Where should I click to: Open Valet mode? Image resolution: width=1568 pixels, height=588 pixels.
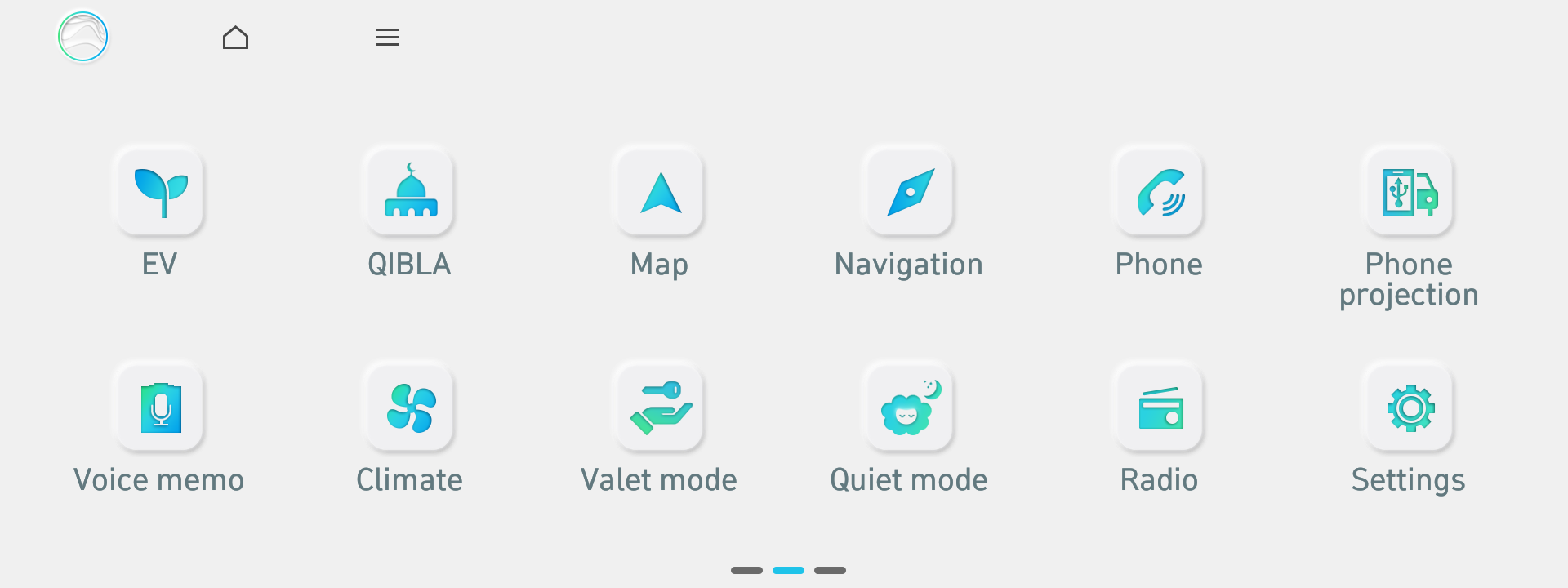point(660,408)
